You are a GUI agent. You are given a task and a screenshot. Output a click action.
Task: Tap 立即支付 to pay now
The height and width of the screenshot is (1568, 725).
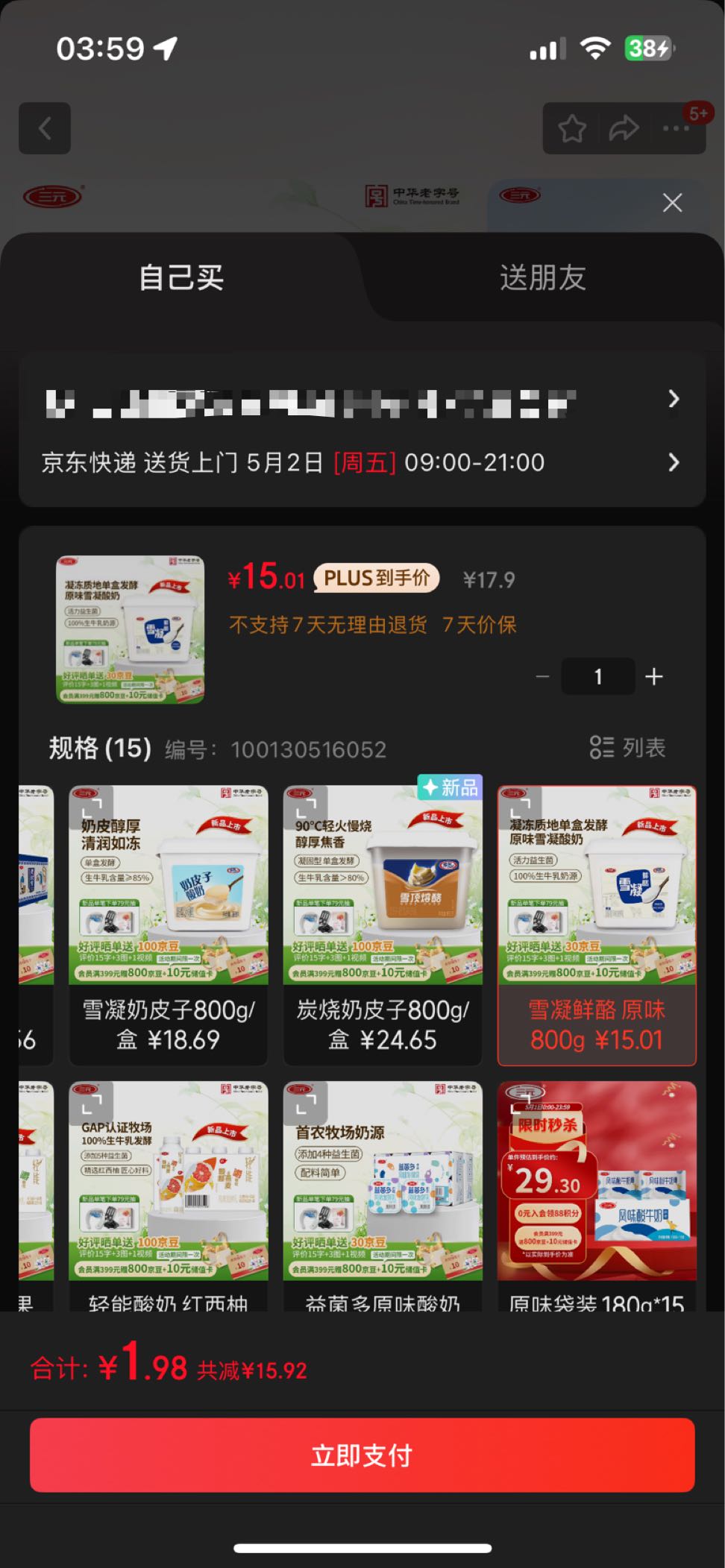pyautogui.click(x=362, y=1455)
